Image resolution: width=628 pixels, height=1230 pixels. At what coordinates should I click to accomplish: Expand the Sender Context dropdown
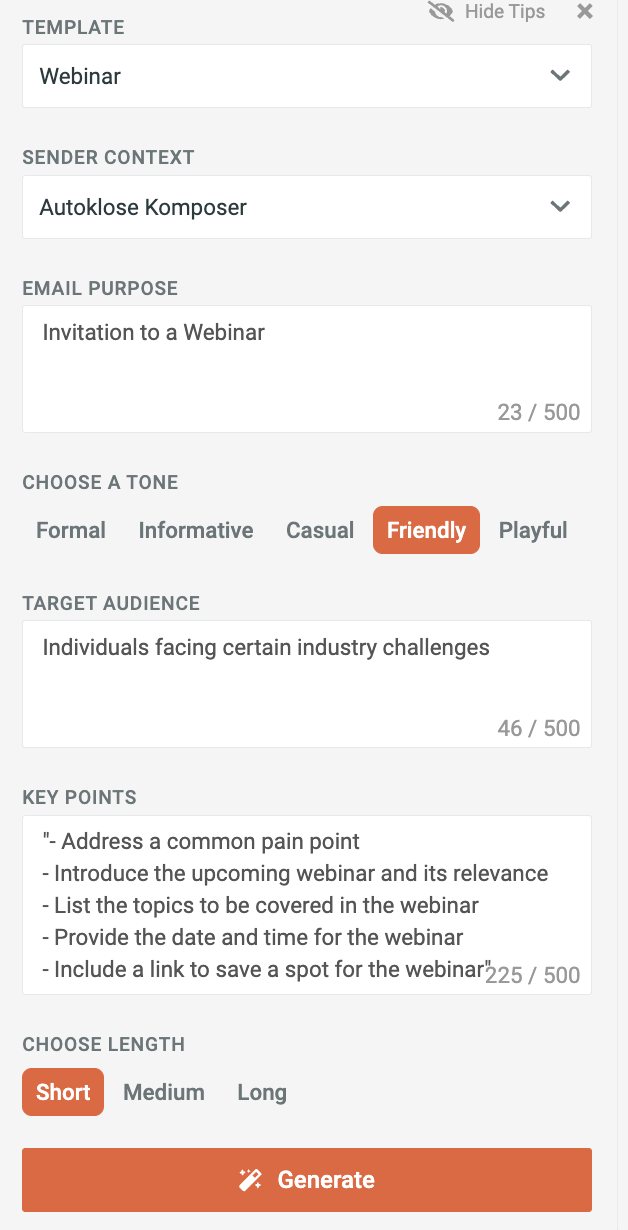point(307,207)
